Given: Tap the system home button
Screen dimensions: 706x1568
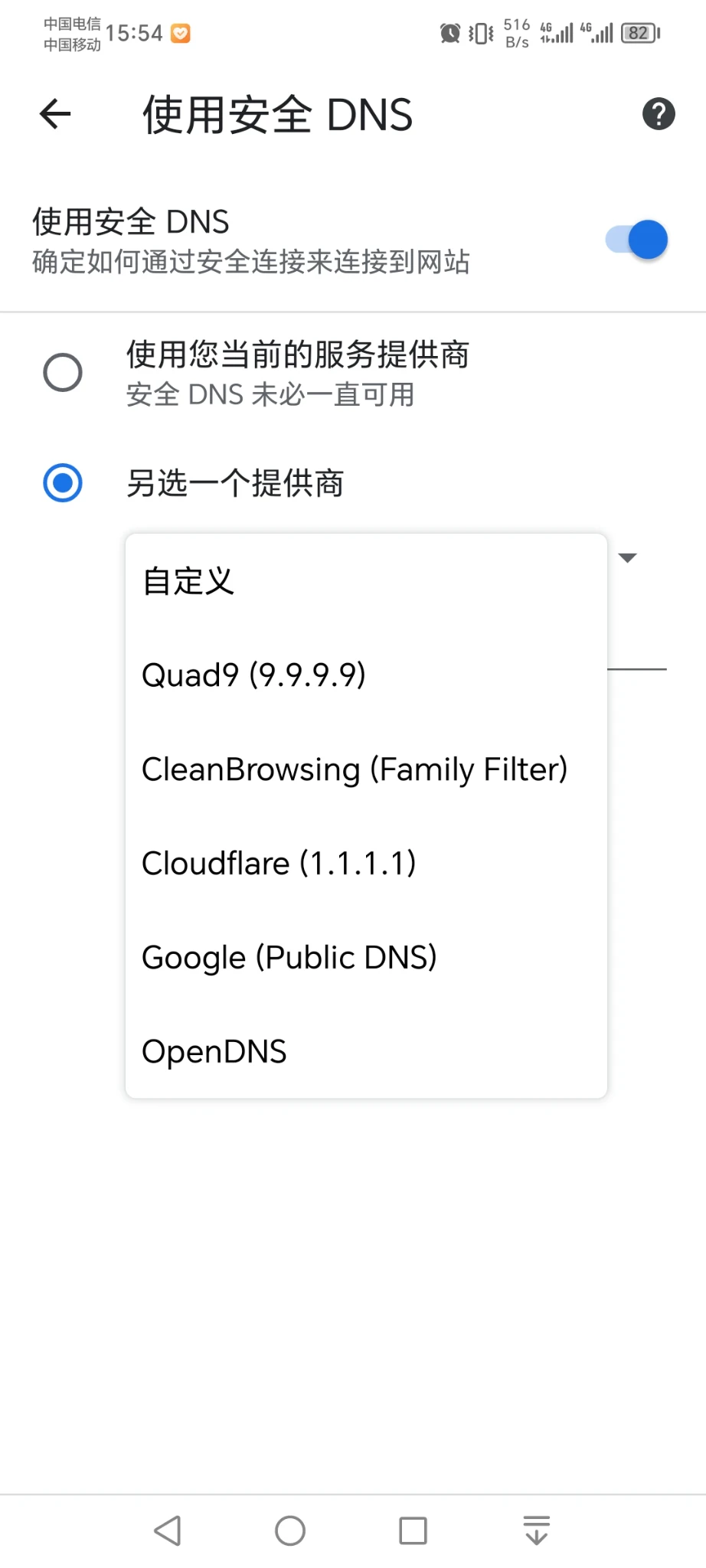Looking at the screenshot, I should pos(290,1531).
